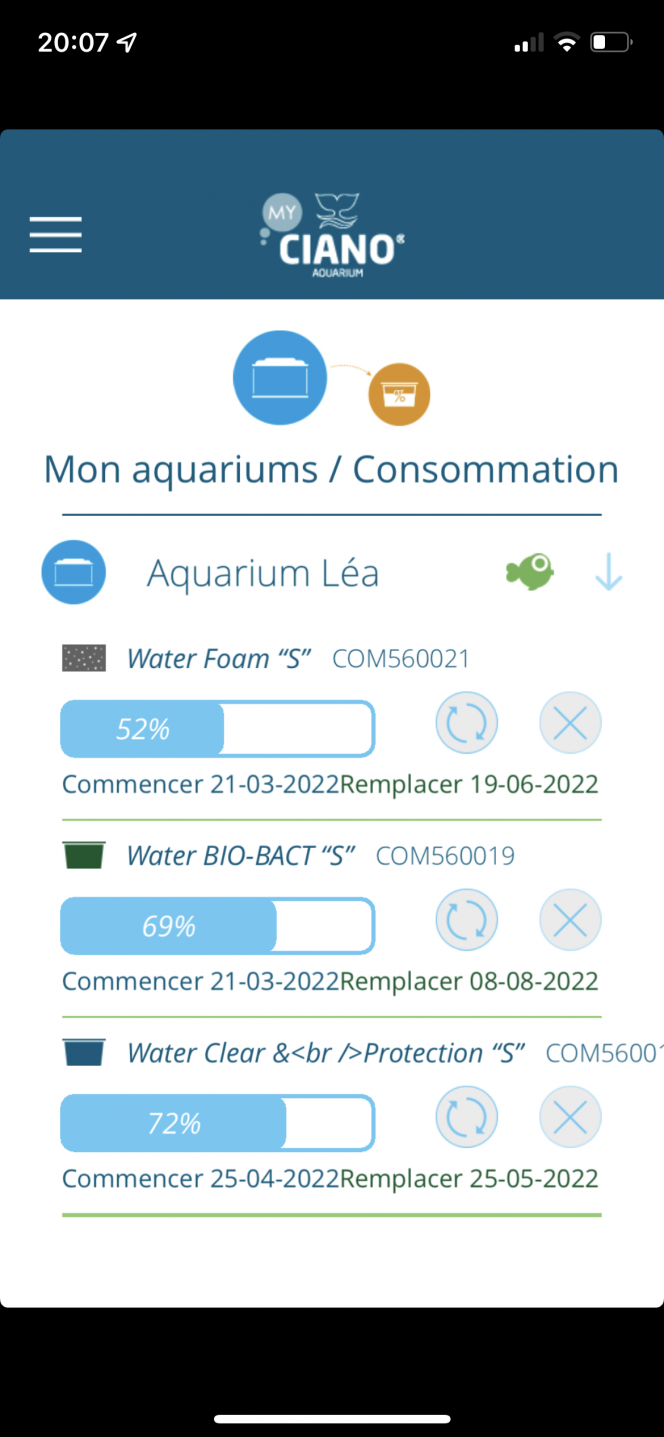
Task: Open the Aquarium Léa tank icon
Action: click(73, 572)
